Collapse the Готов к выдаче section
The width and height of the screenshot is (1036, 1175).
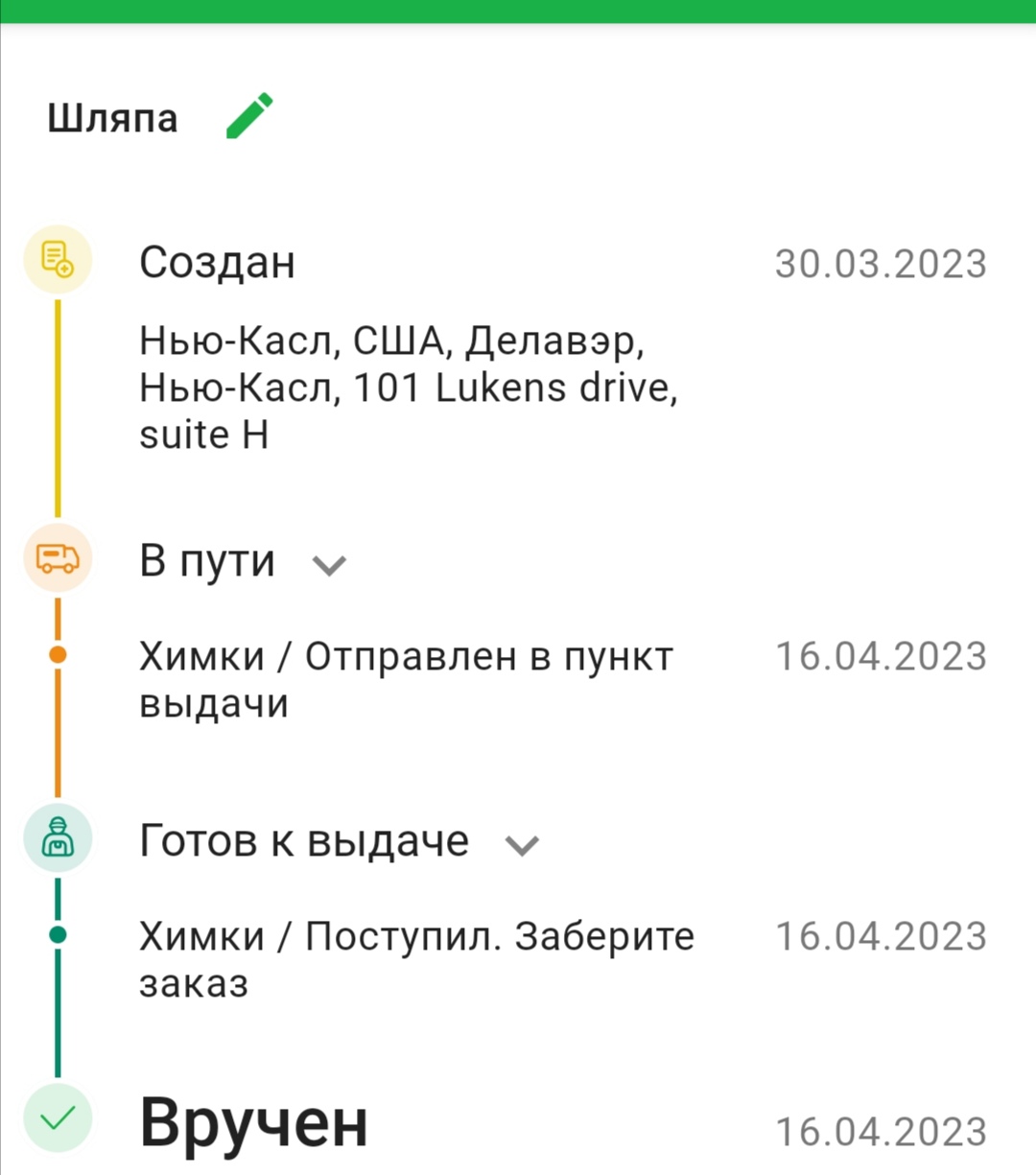pos(522,845)
